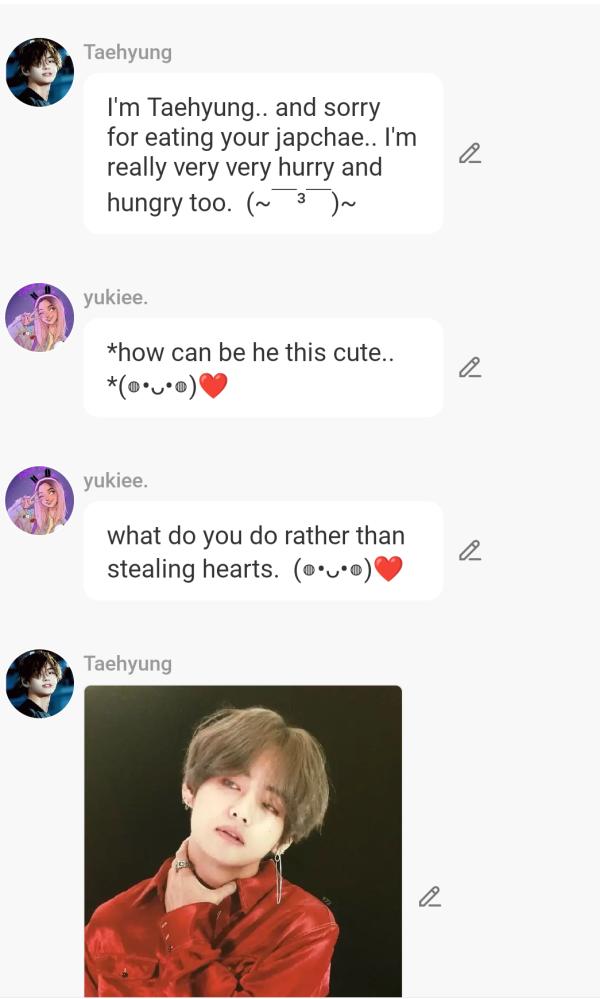Edit yukiee's "stealing hearts" message

coord(470,550)
